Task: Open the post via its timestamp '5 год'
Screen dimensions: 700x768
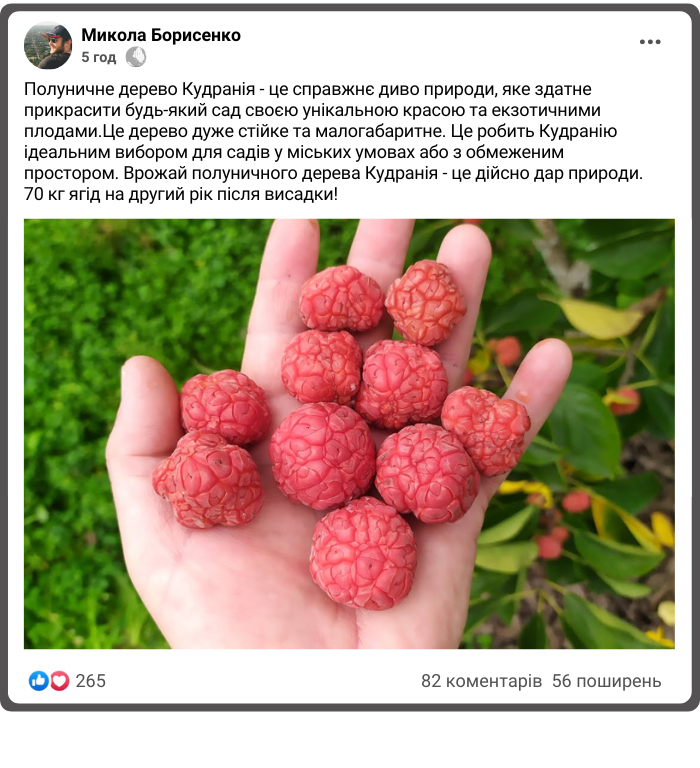Action: tap(98, 57)
